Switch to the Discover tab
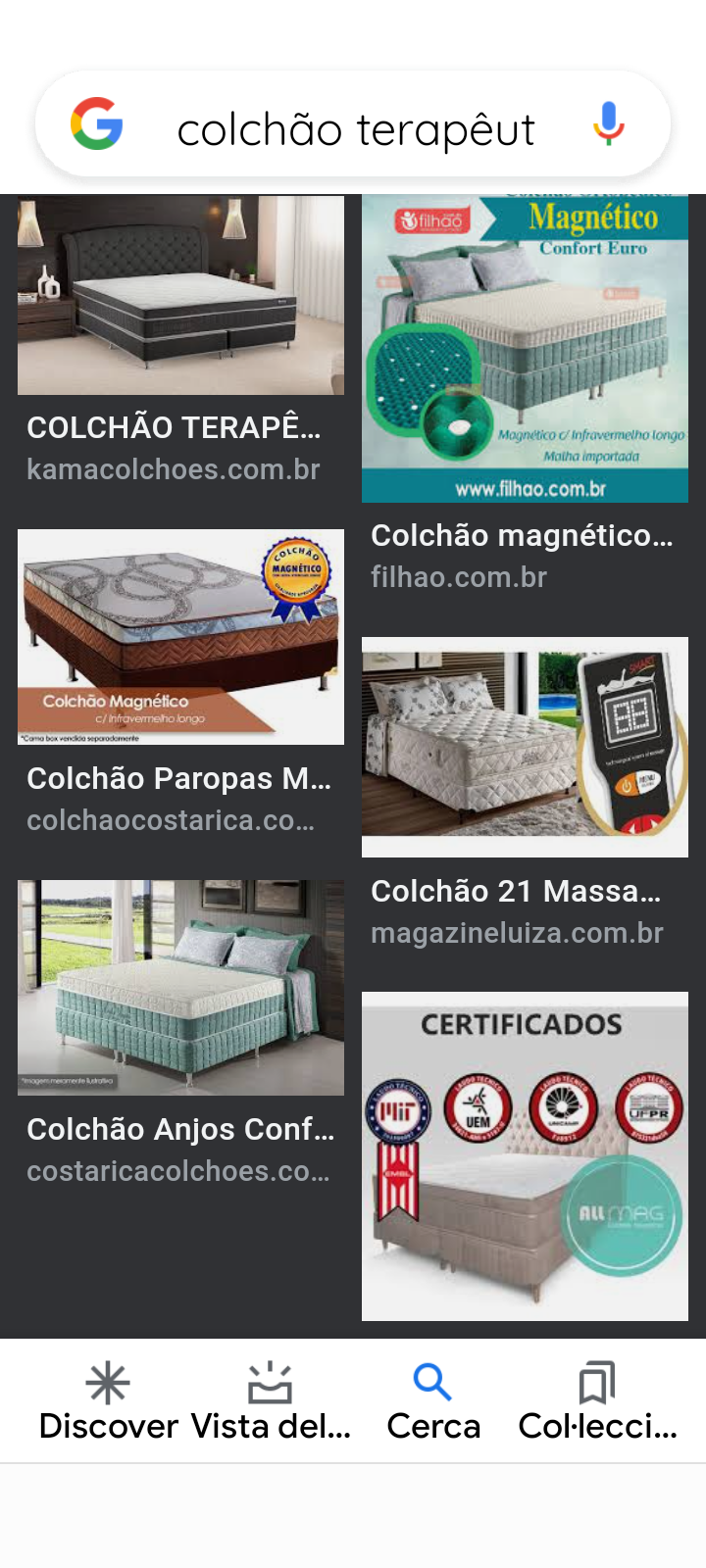Image resolution: width=706 pixels, height=1568 pixels. [108, 1402]
